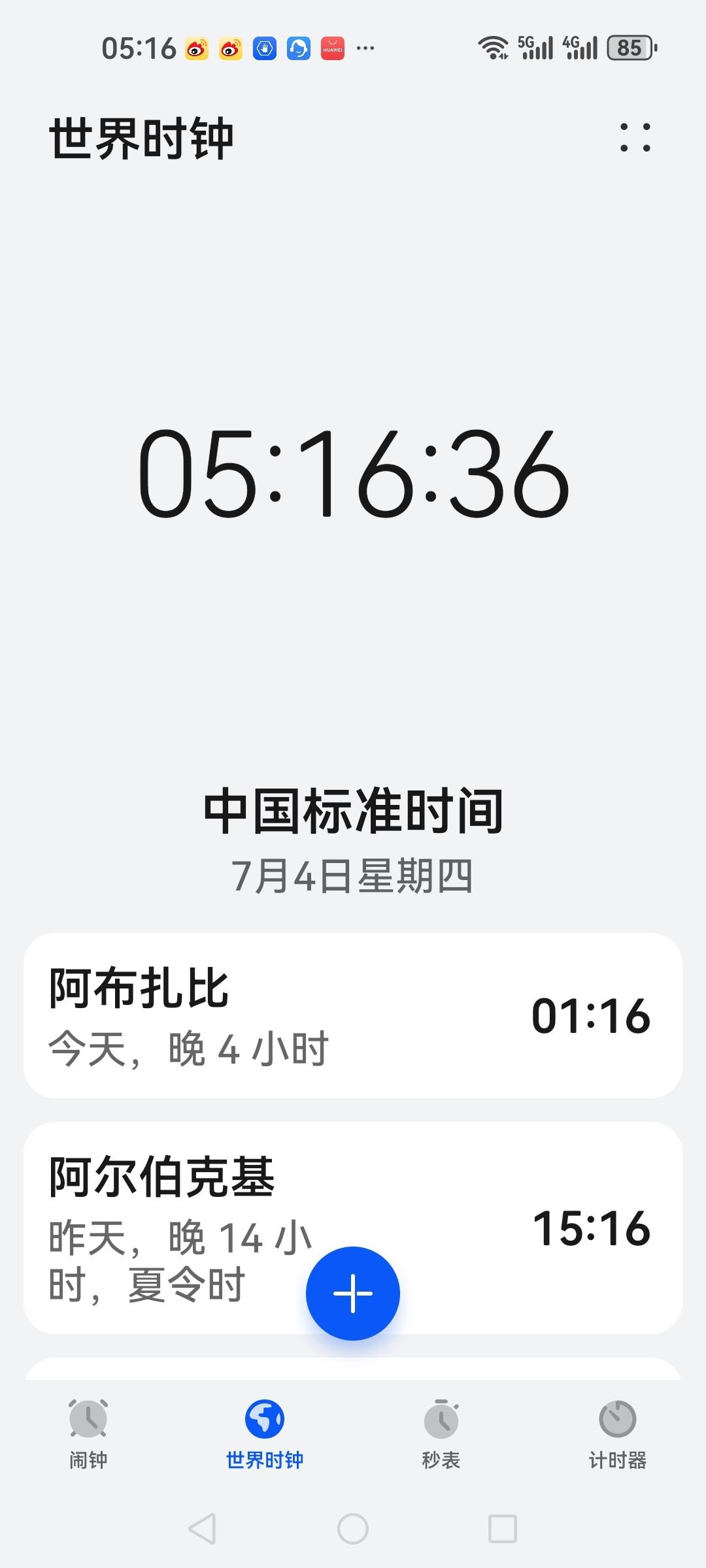
Task: Tap the date 7月4日星期四
Action: click(353, 877)
